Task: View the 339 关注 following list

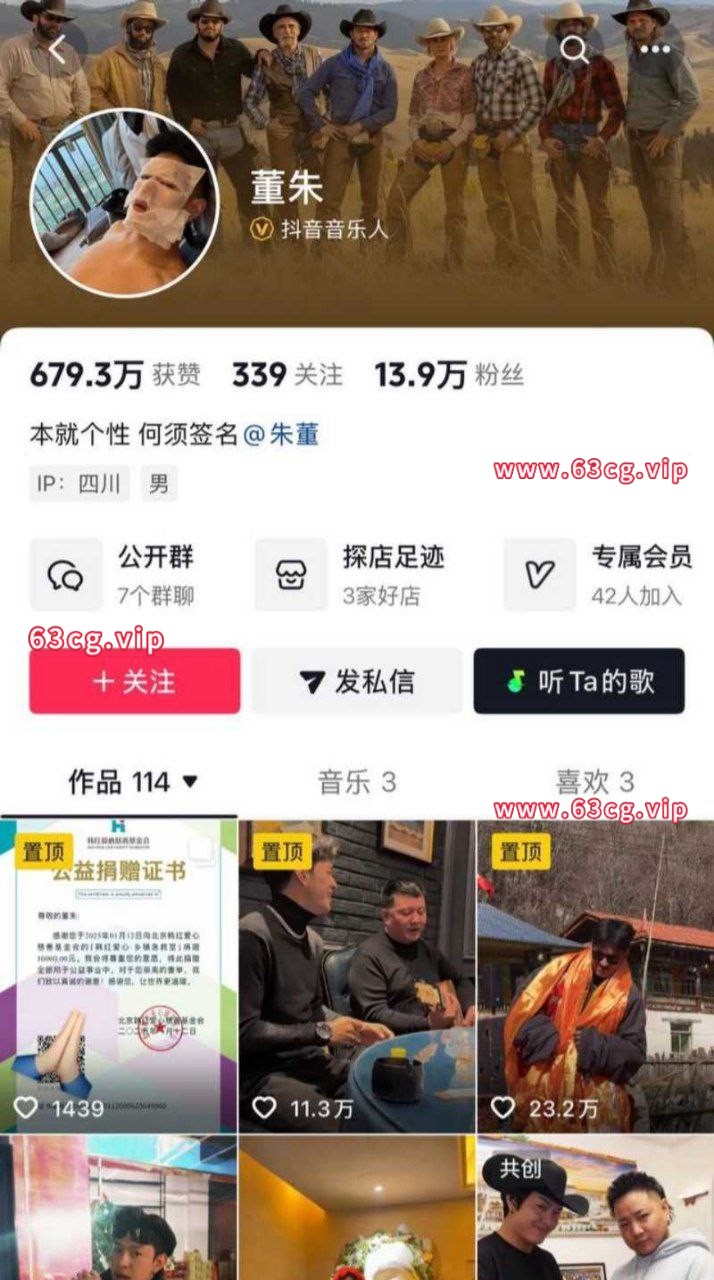Action: click(x=287, y=375)
